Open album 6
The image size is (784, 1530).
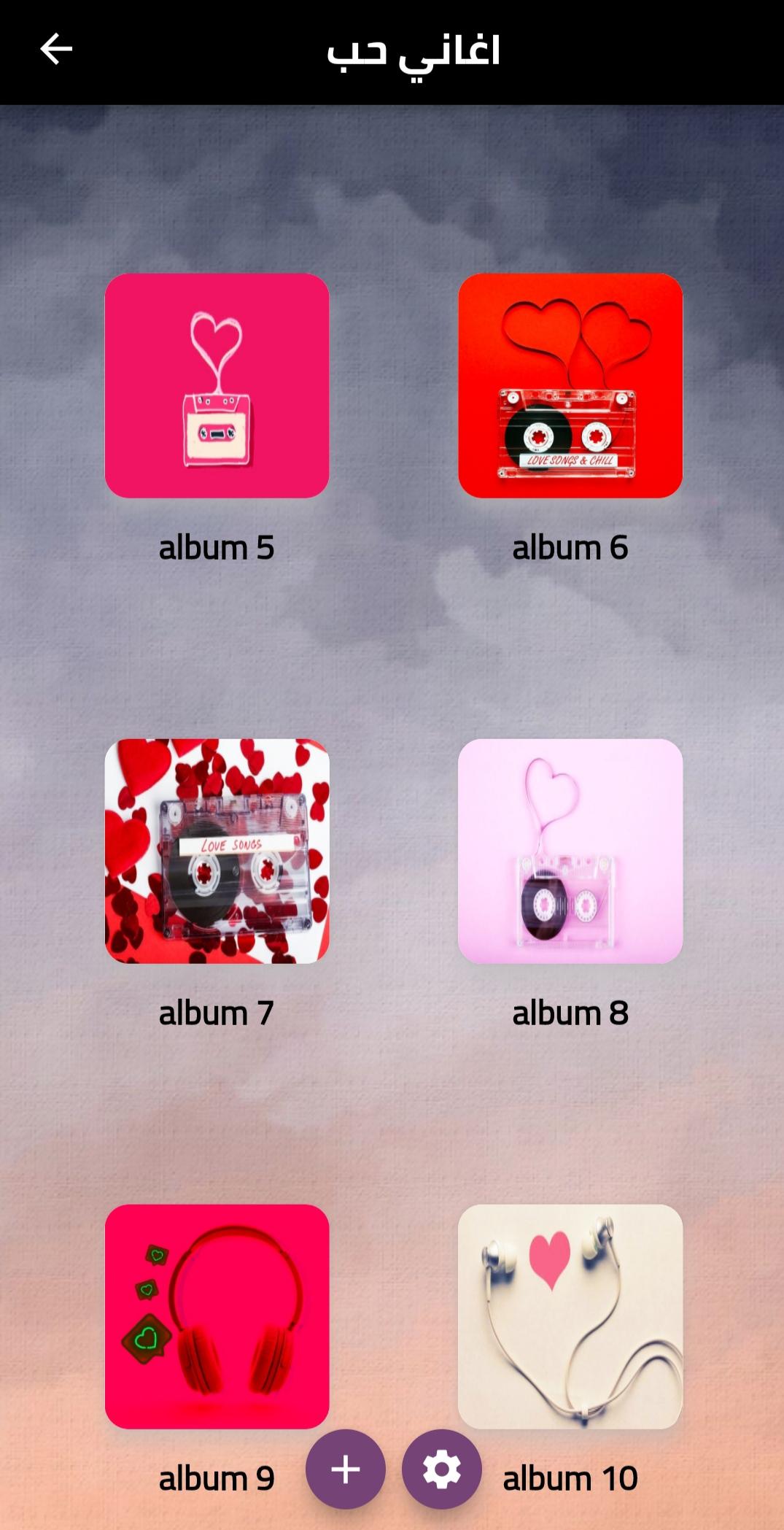pos(570,385)
